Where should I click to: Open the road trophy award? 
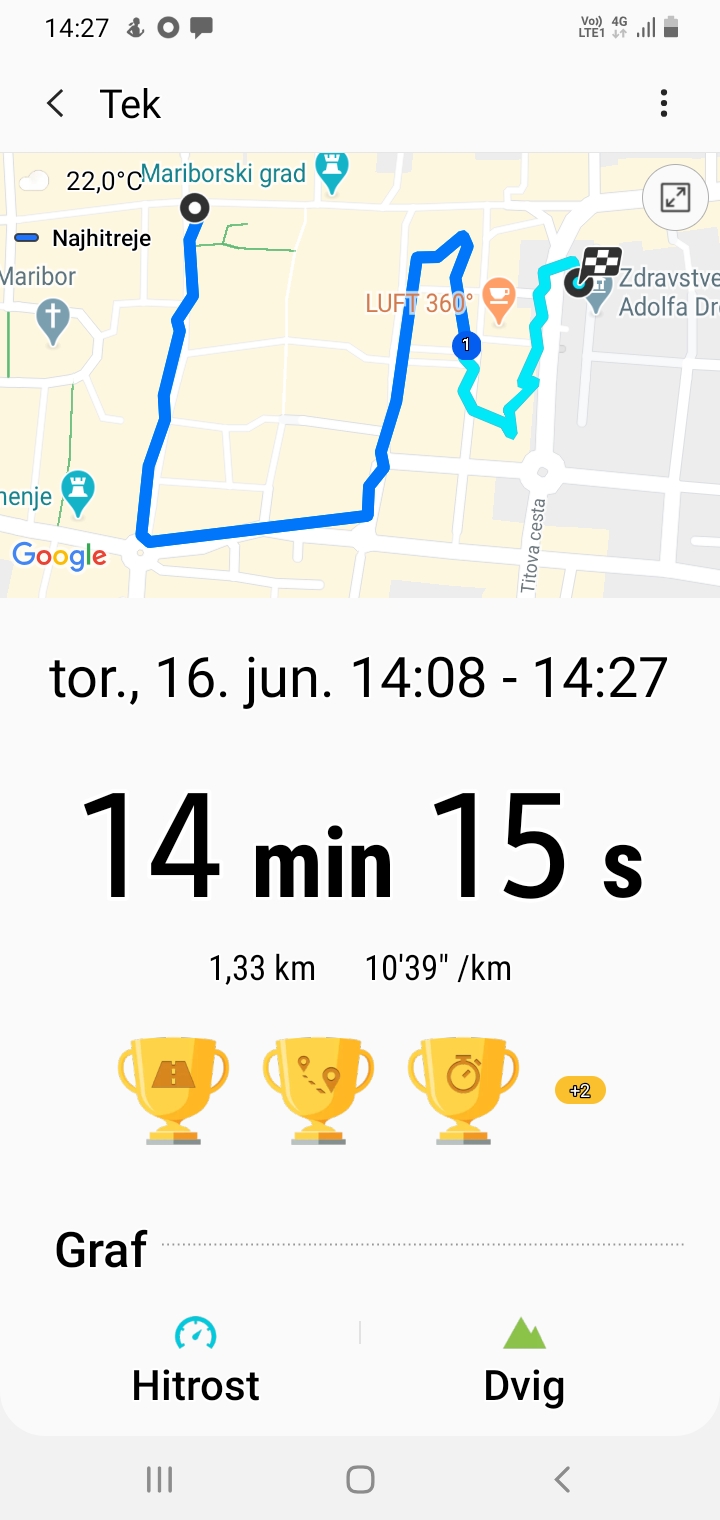click(173, 1090)
